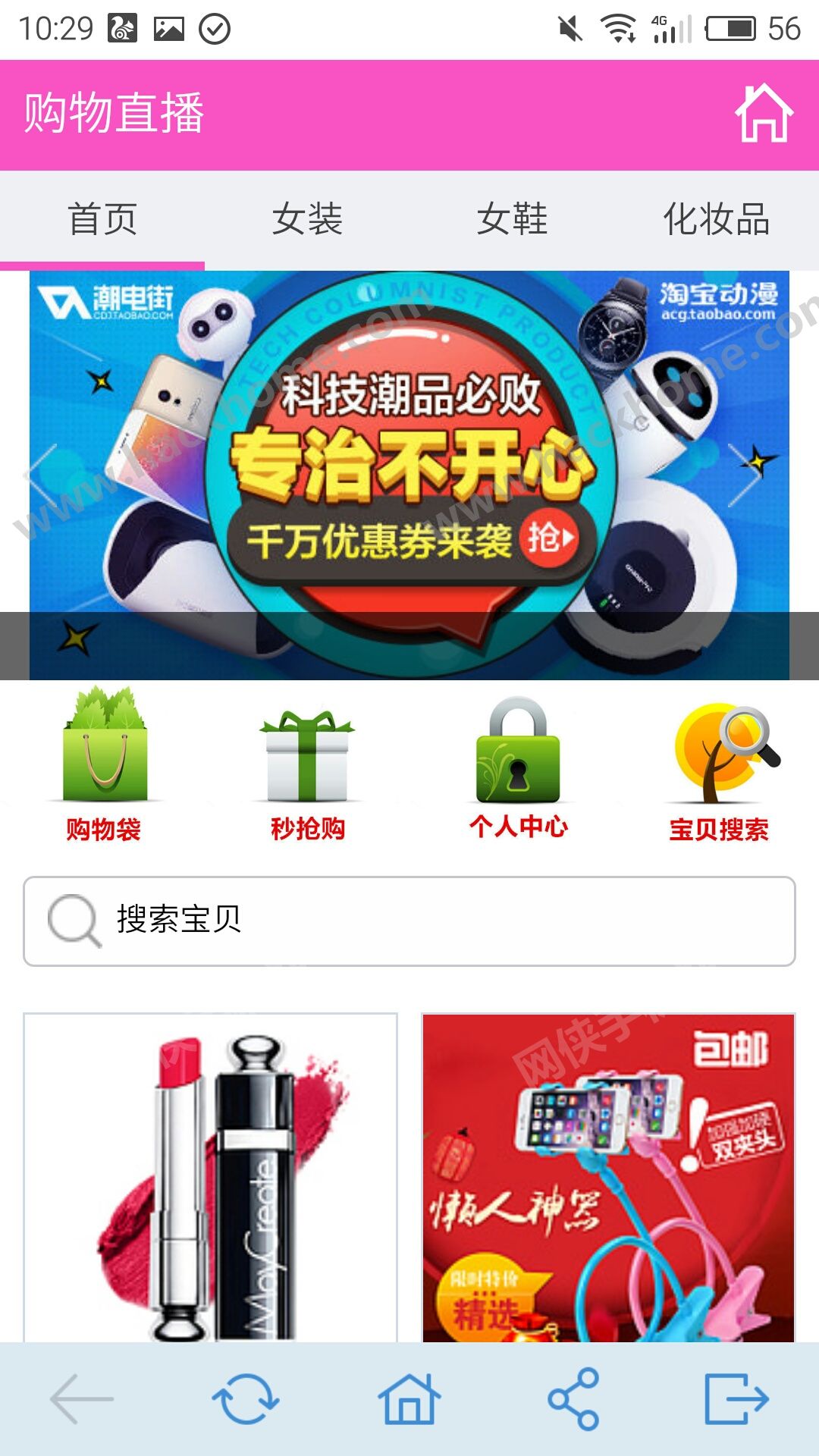The image size is (819, 1456).
Task: Go back using the bottom back arrow
Action: pos(82,1399)
